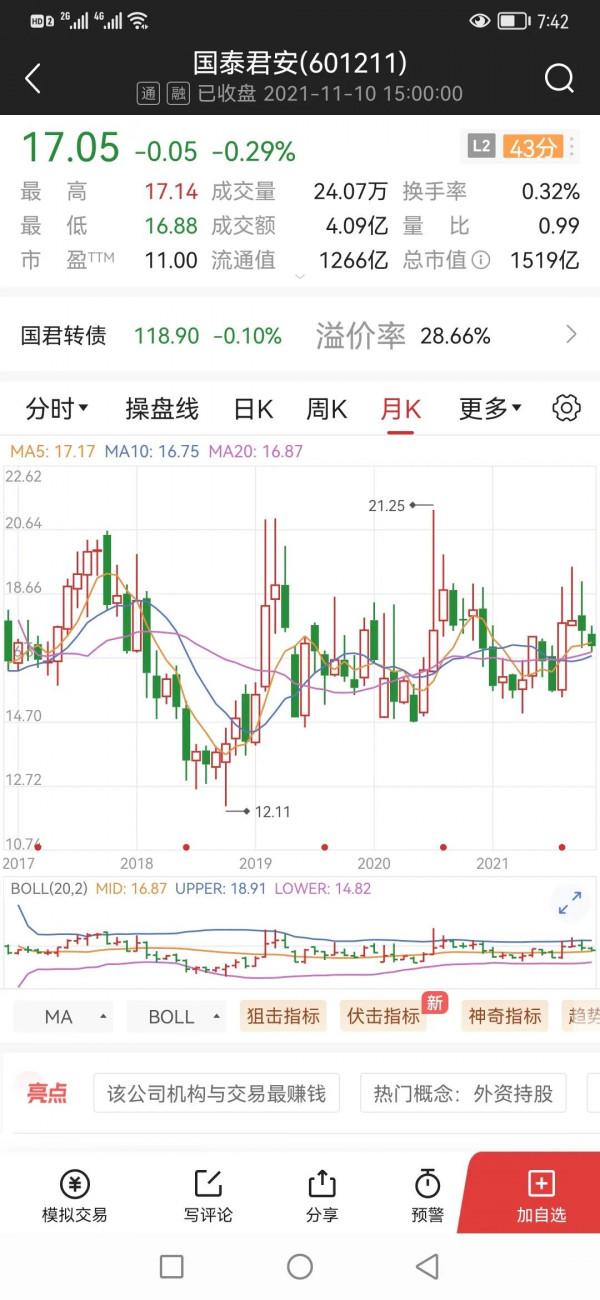Open 国君转债 convertible bond row
The image size is (600, 1300).
[300, 335]
